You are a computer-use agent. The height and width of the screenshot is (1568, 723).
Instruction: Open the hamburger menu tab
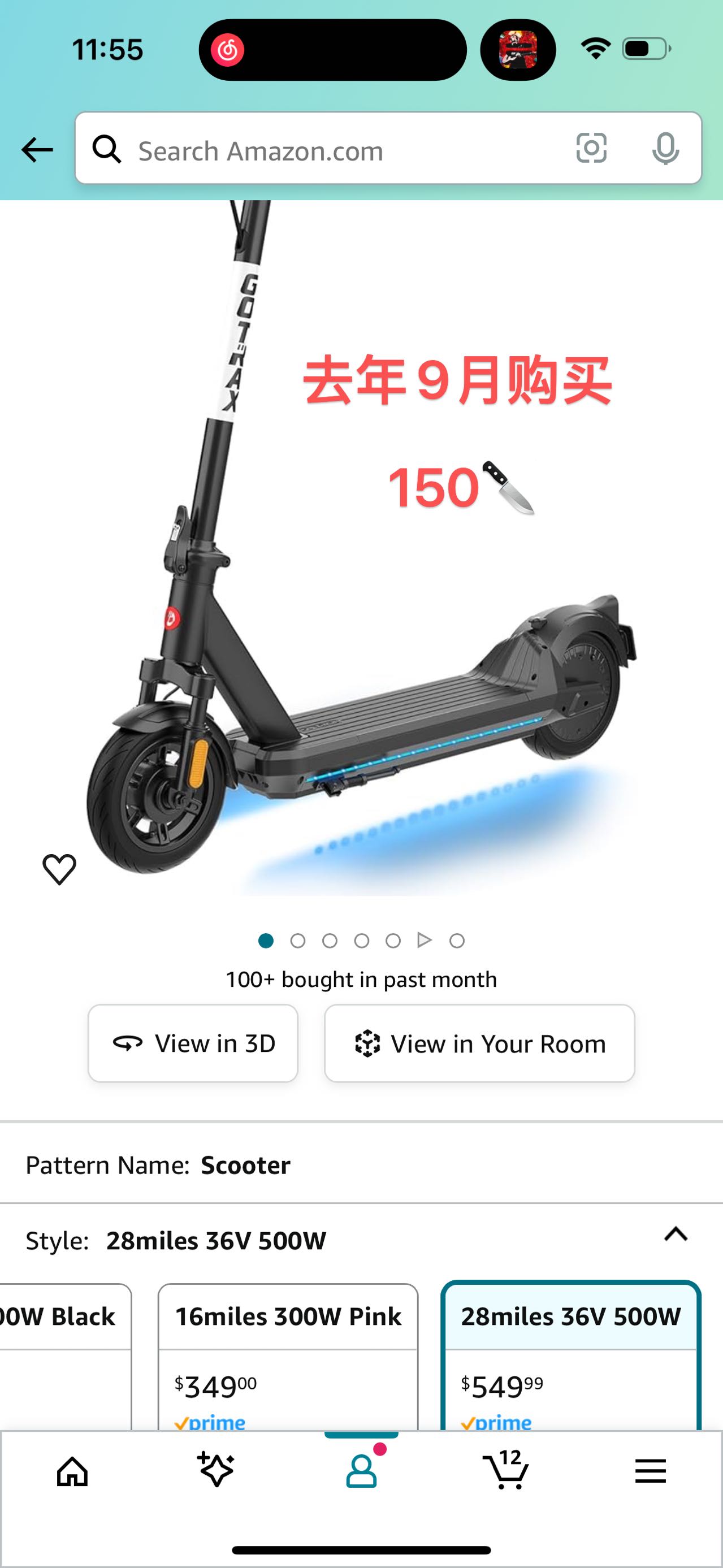[x=650, y=1472]
